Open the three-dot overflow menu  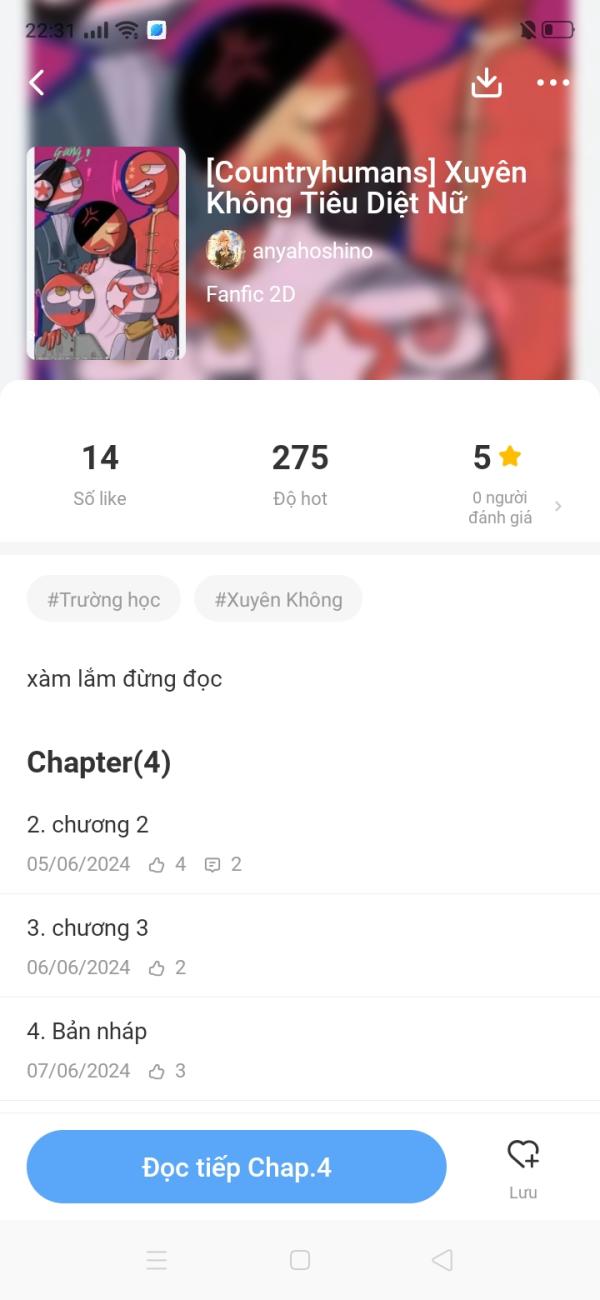(552, 82)
